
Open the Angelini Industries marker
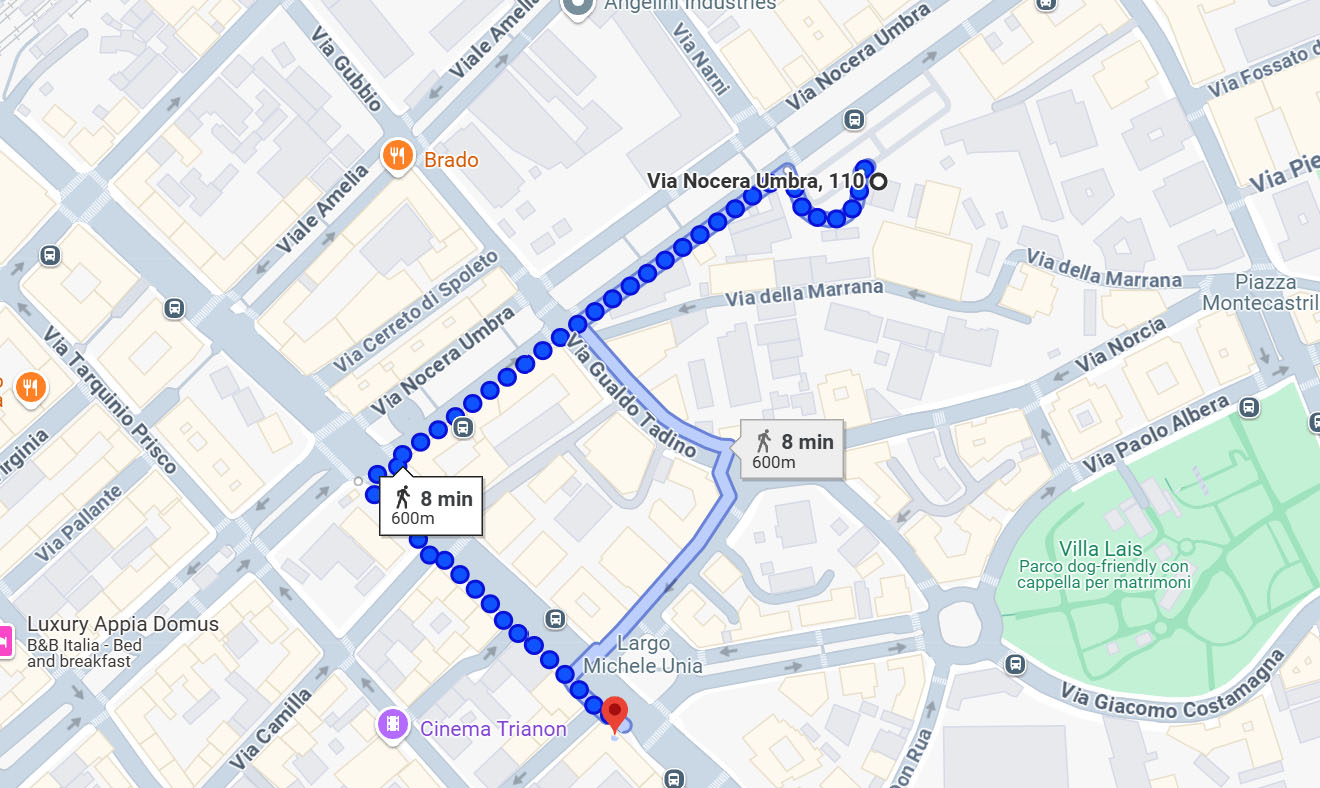(x=578, y=6)
